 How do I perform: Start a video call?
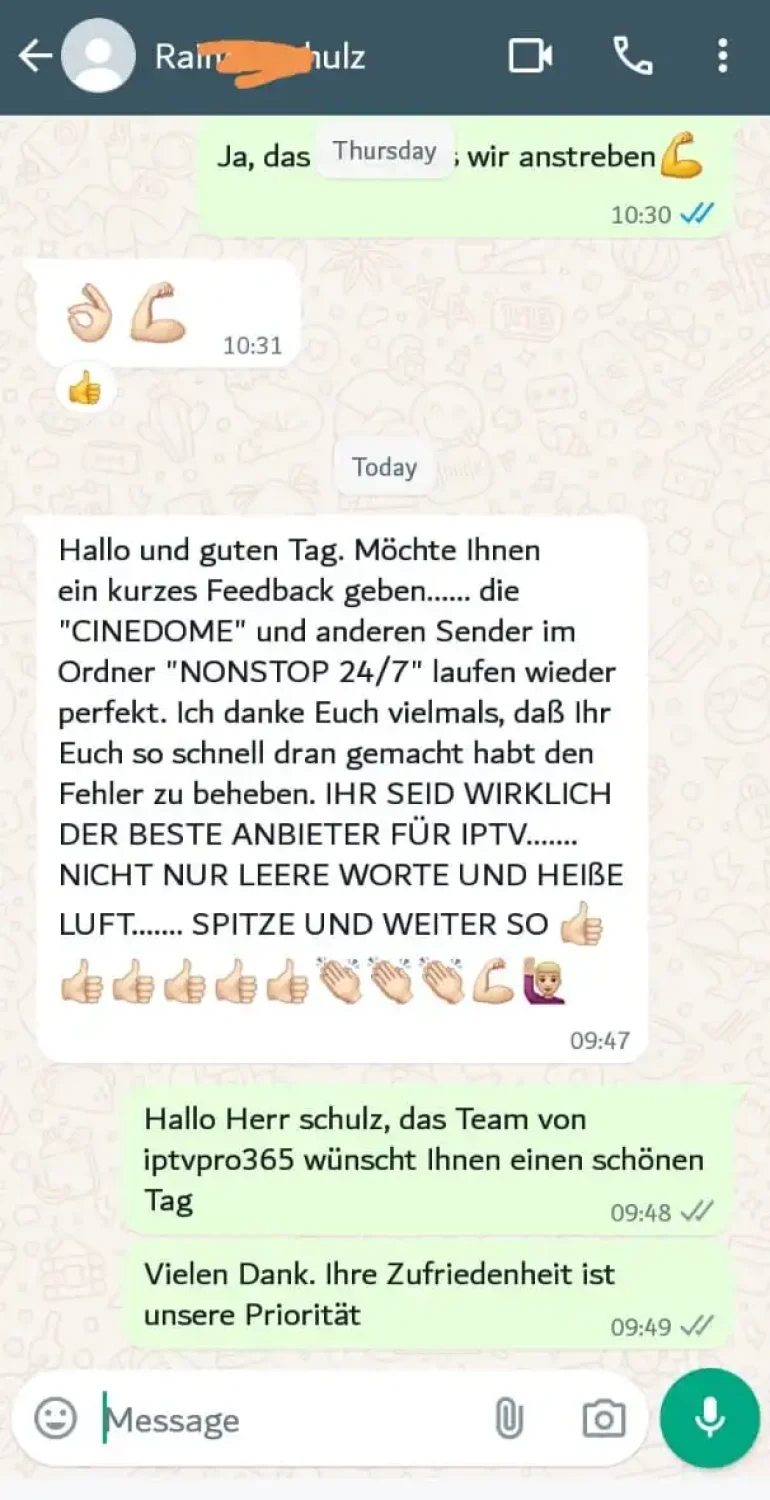tap(530, 56)
